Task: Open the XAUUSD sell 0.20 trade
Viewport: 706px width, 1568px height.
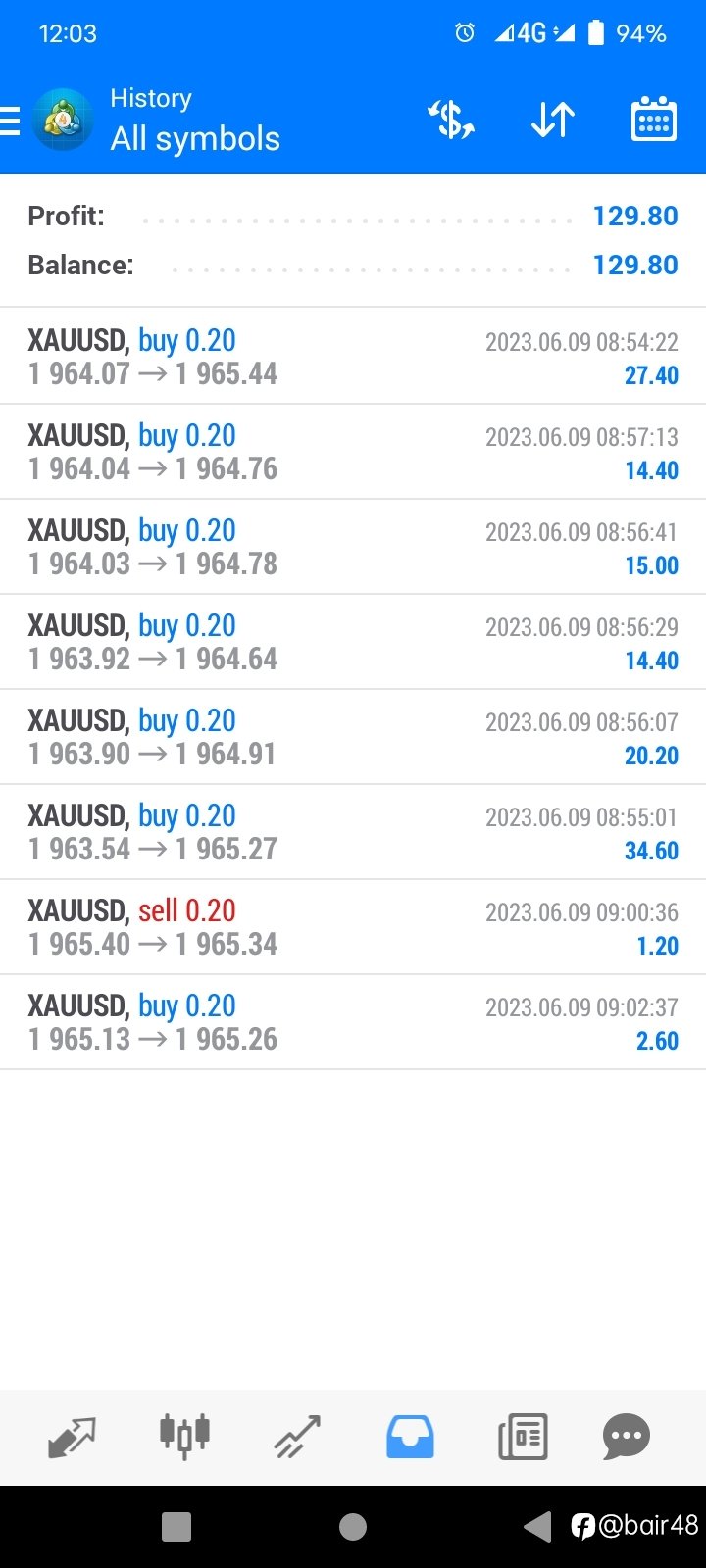Action: (x=353, y=927)
